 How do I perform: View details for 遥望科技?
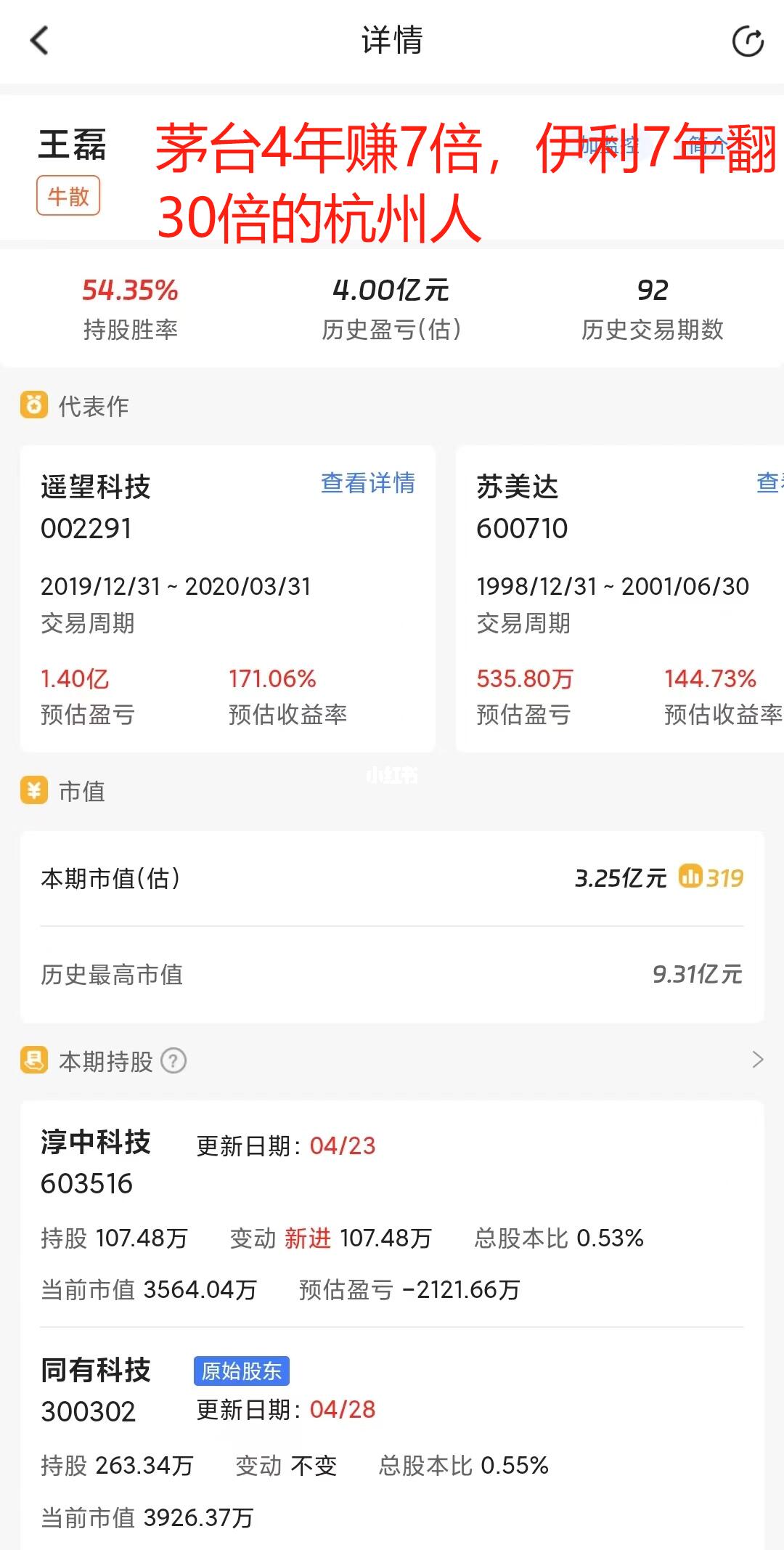[367, 483]
